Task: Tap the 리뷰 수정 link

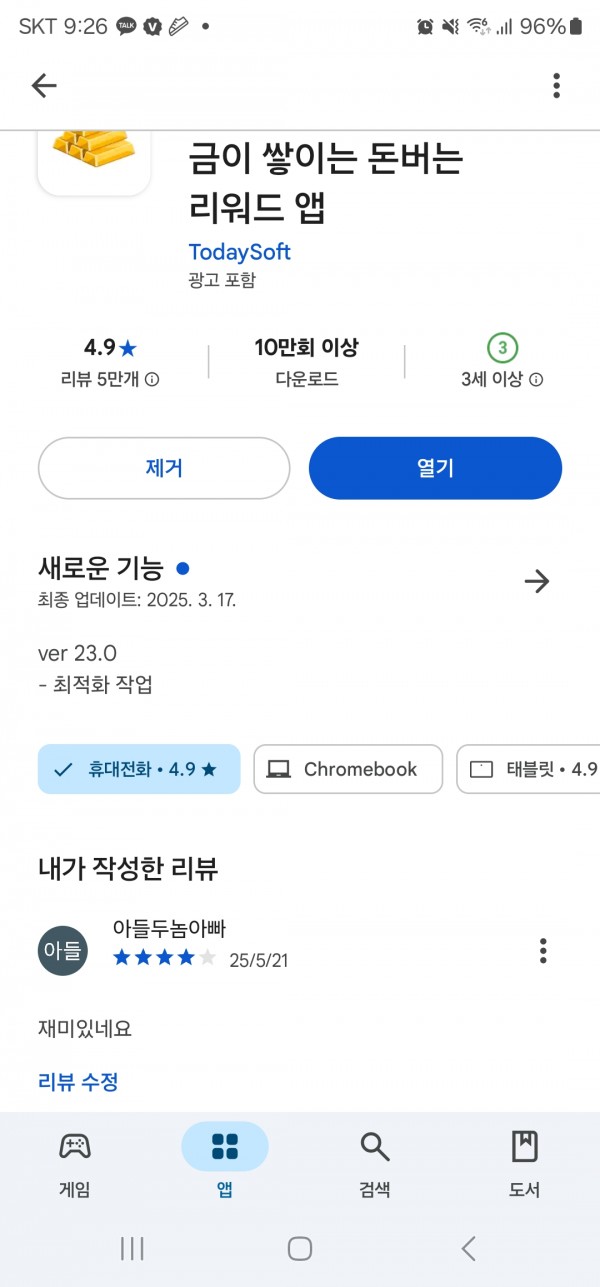Action: [x=78, y=1081]
